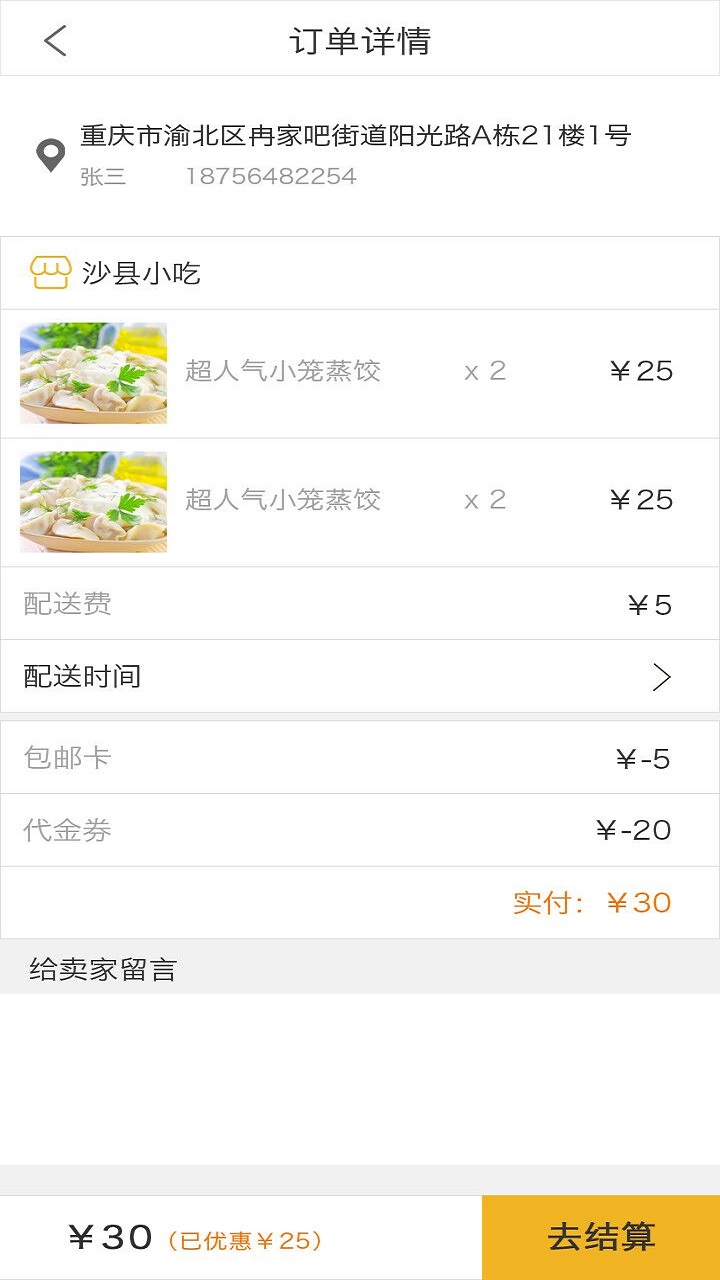Click the location pin icon
The width and height of the screenshot is (720, 1280).
48,152
